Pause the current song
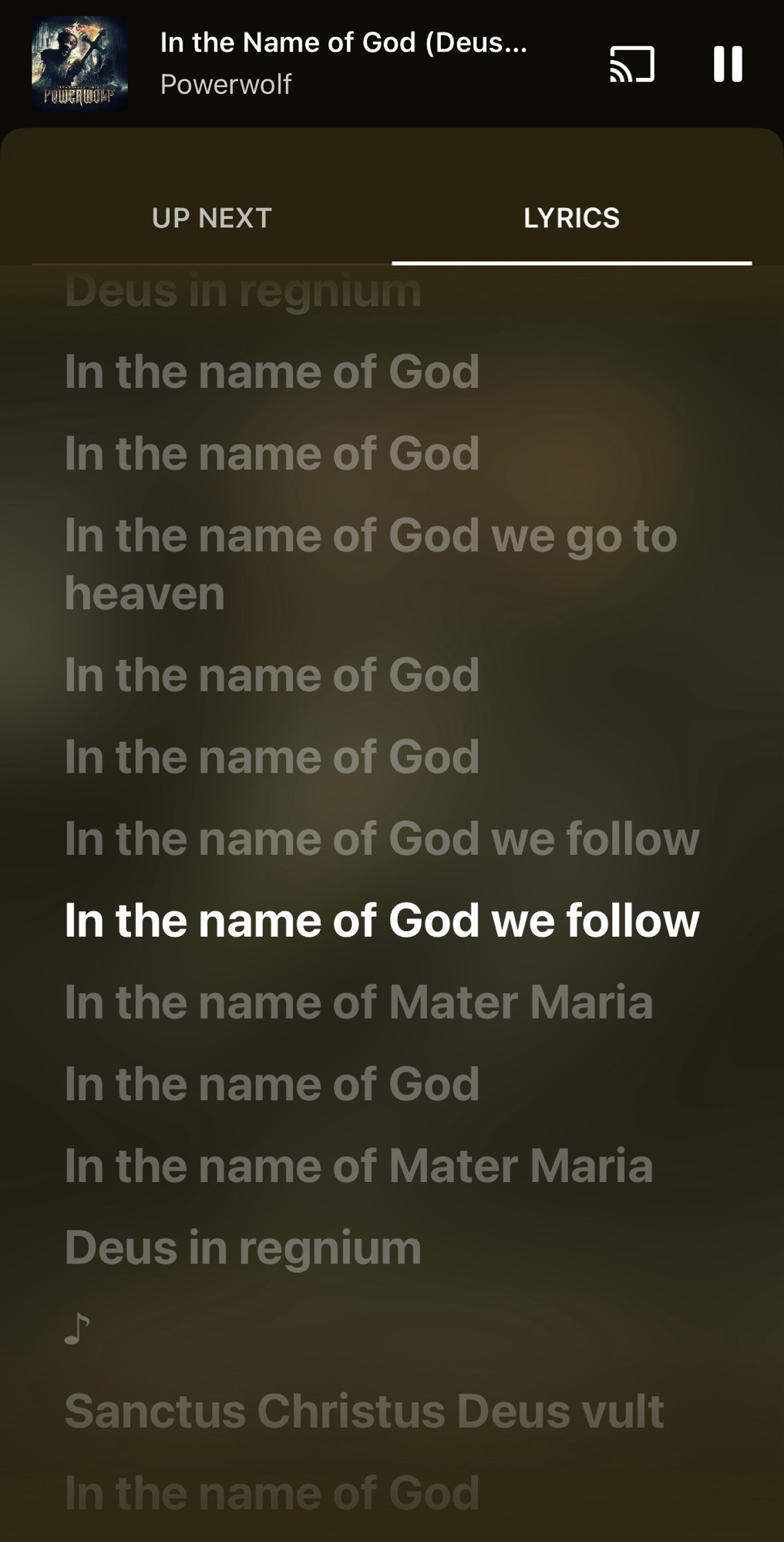The height and width of the screenshot is (1542, 784). tap(727, 64)
